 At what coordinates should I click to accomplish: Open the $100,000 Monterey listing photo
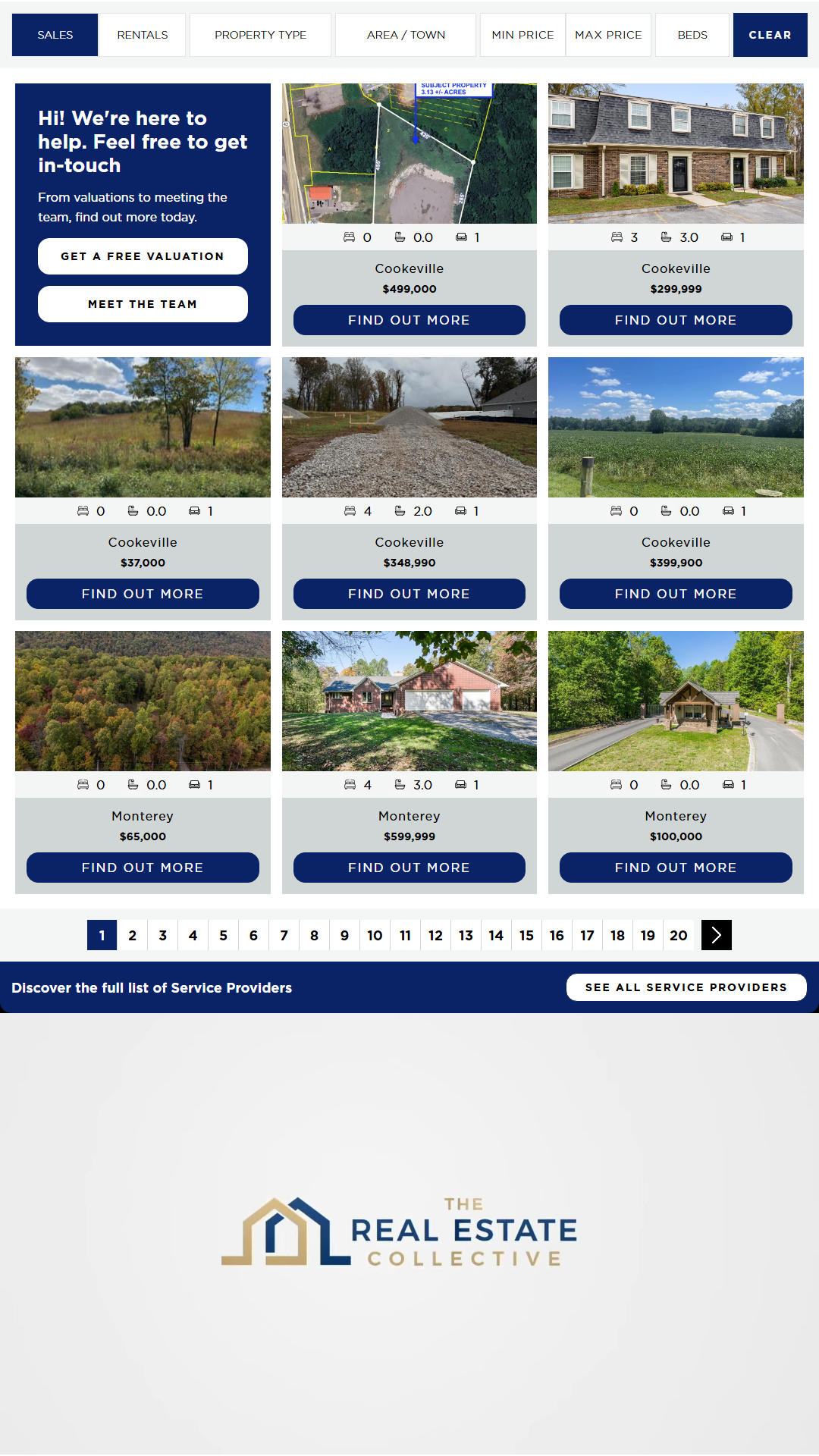(x=676, y=701)
